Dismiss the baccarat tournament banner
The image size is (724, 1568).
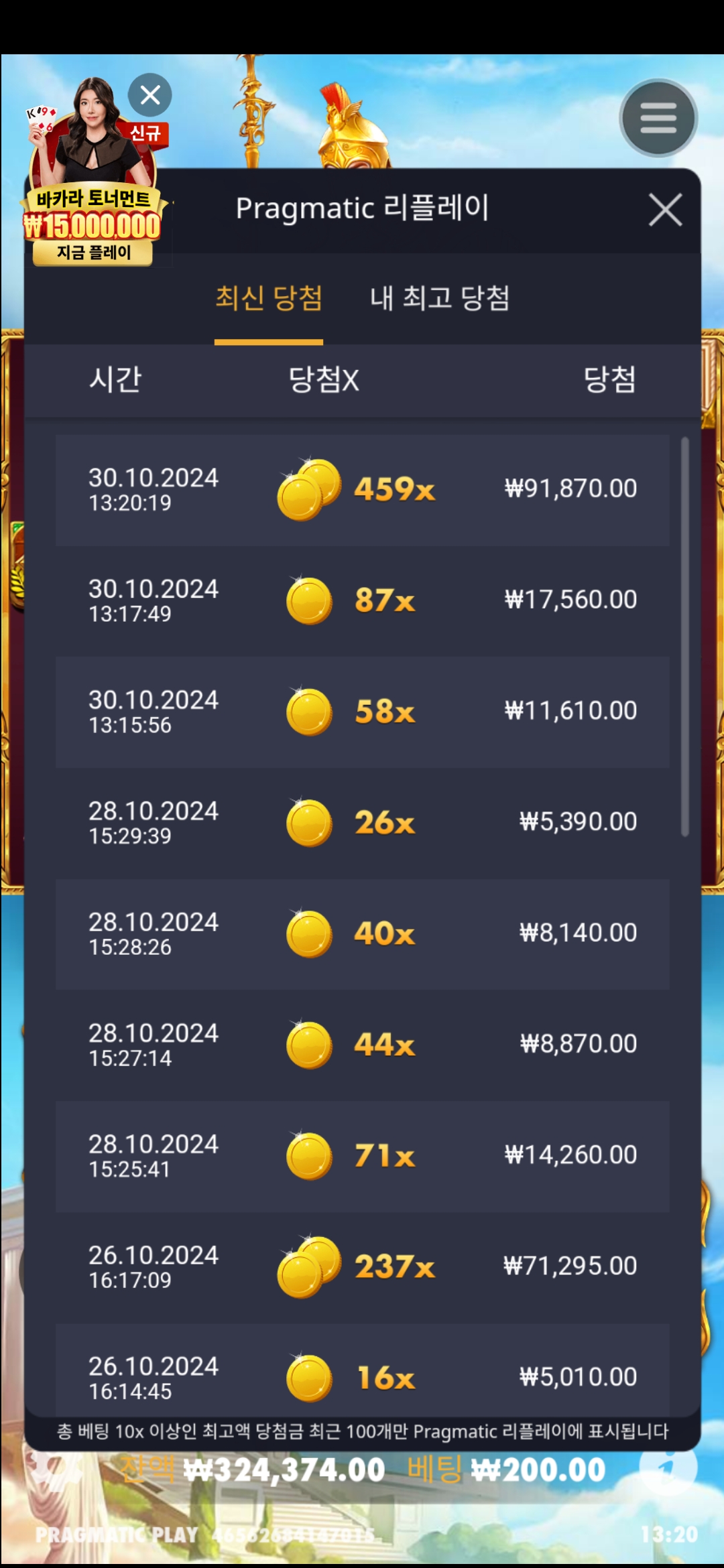point(150,94)
